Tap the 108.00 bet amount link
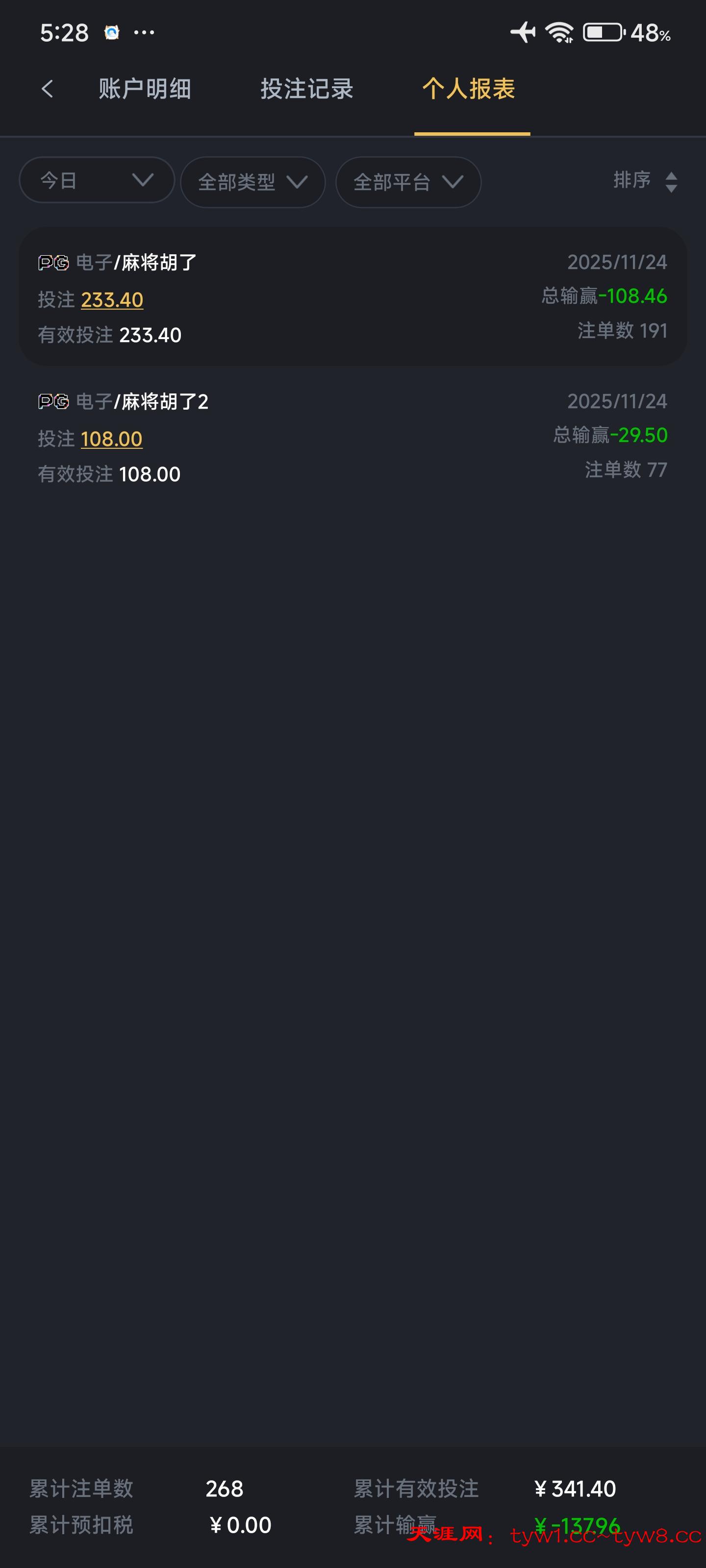706x1568 pixels. click(111, 439)
